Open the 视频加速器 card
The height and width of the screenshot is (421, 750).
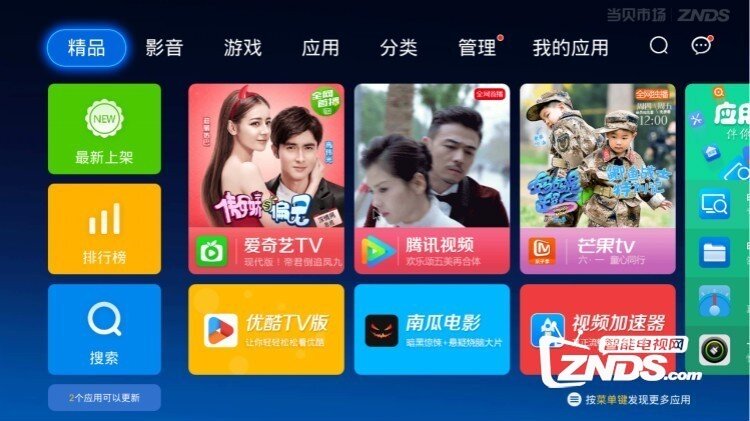[597, 329]
